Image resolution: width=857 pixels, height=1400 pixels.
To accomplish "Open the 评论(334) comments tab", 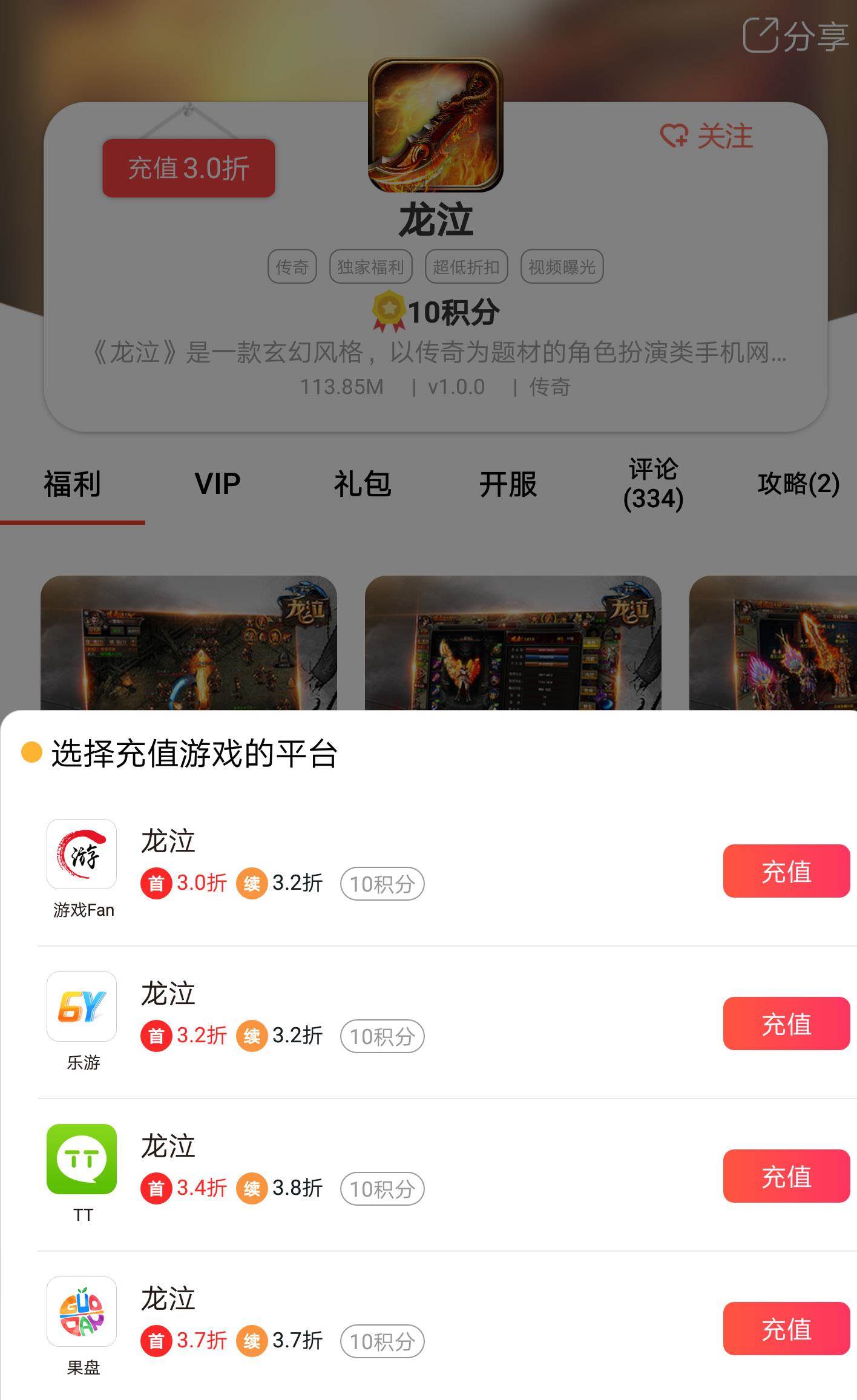I will click(652, 484).
